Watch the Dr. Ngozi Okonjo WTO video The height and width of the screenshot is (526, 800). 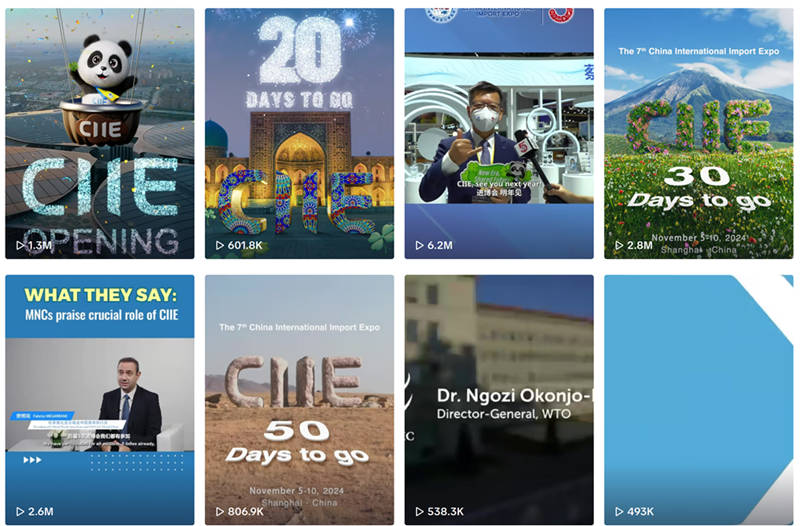click(x=499, y=399)
